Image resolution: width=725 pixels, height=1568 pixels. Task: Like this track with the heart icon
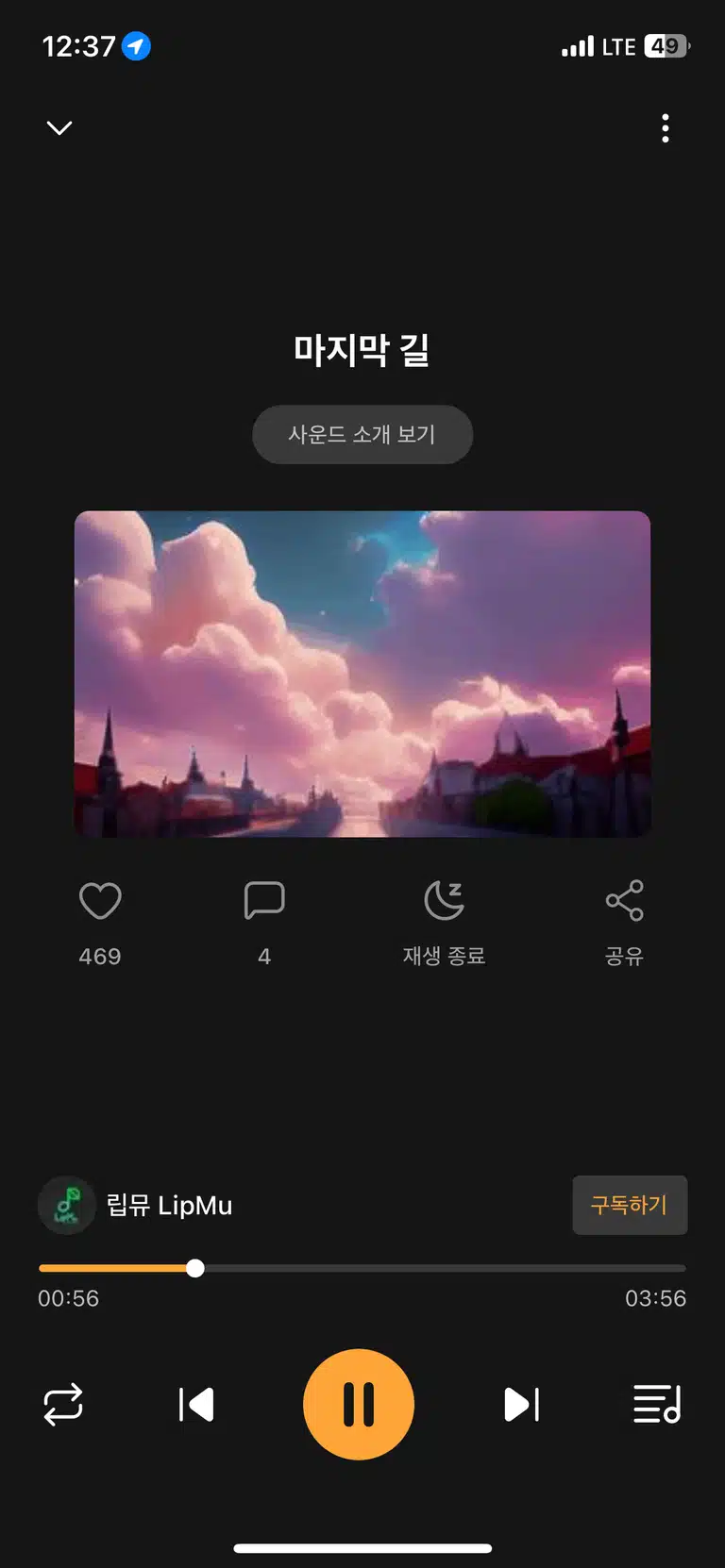click(100, 901)
